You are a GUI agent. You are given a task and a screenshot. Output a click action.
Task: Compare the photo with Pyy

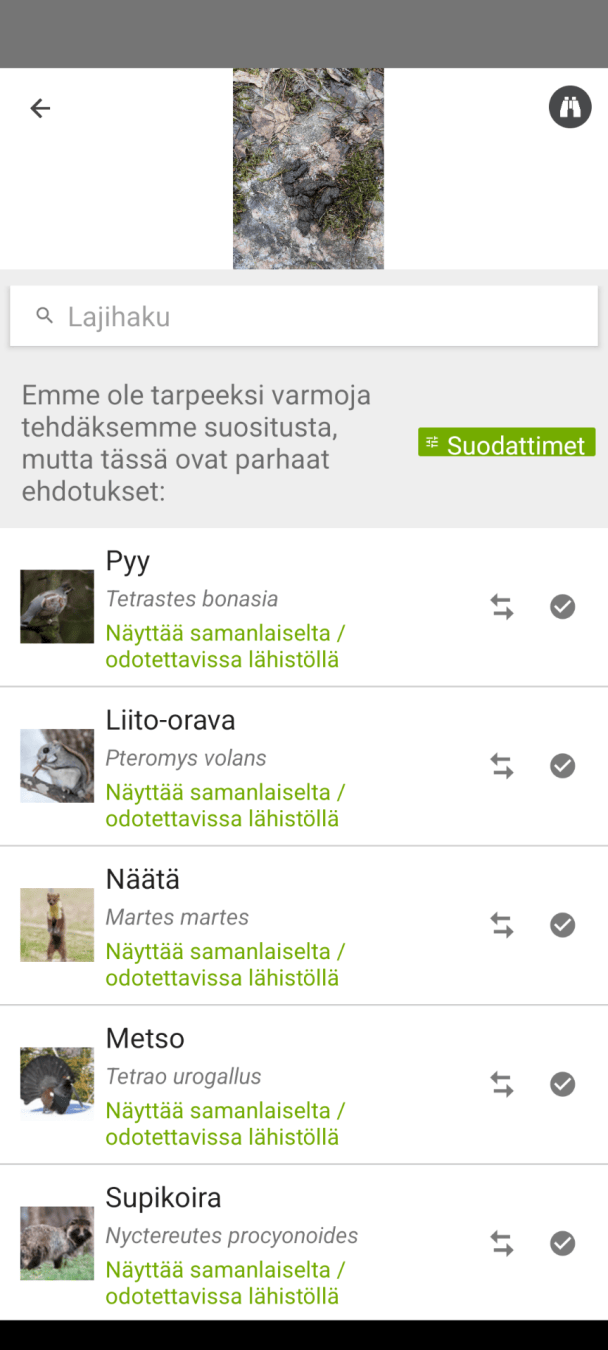tap(502, 607)
